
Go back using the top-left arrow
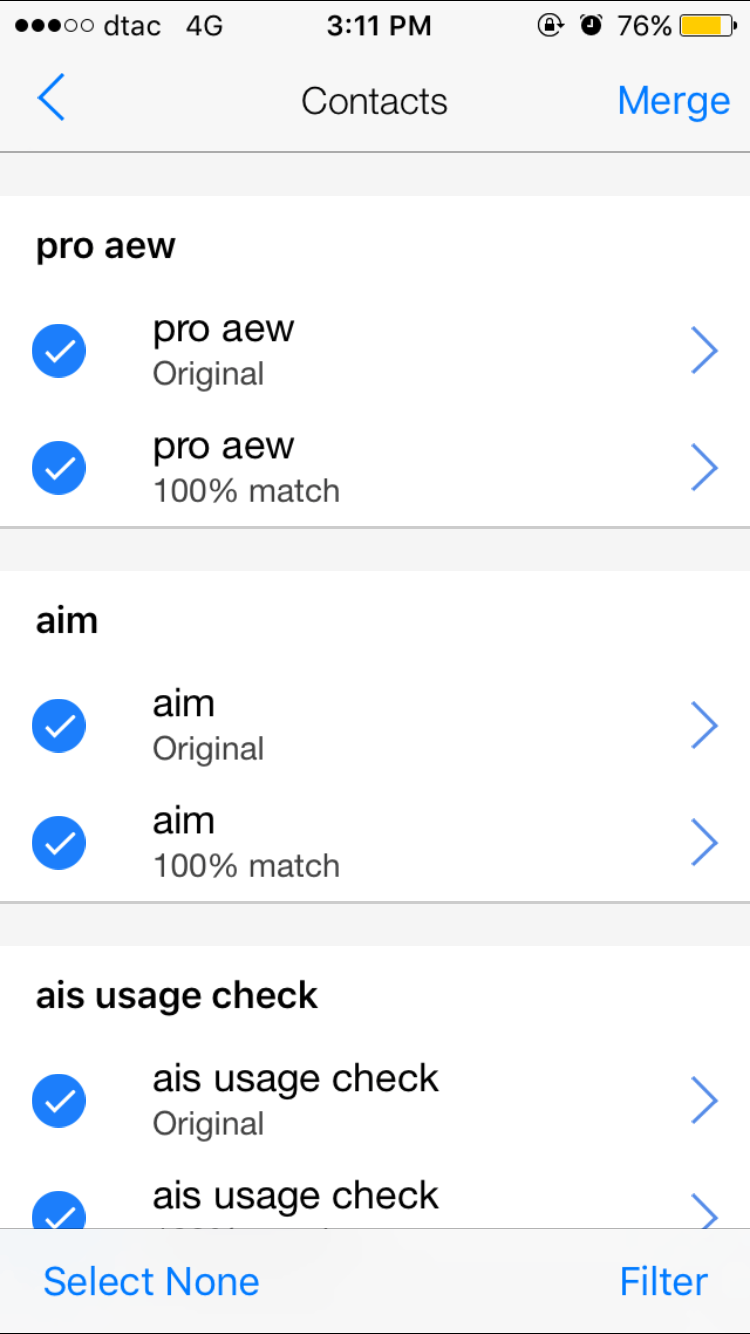coord(51,100)
